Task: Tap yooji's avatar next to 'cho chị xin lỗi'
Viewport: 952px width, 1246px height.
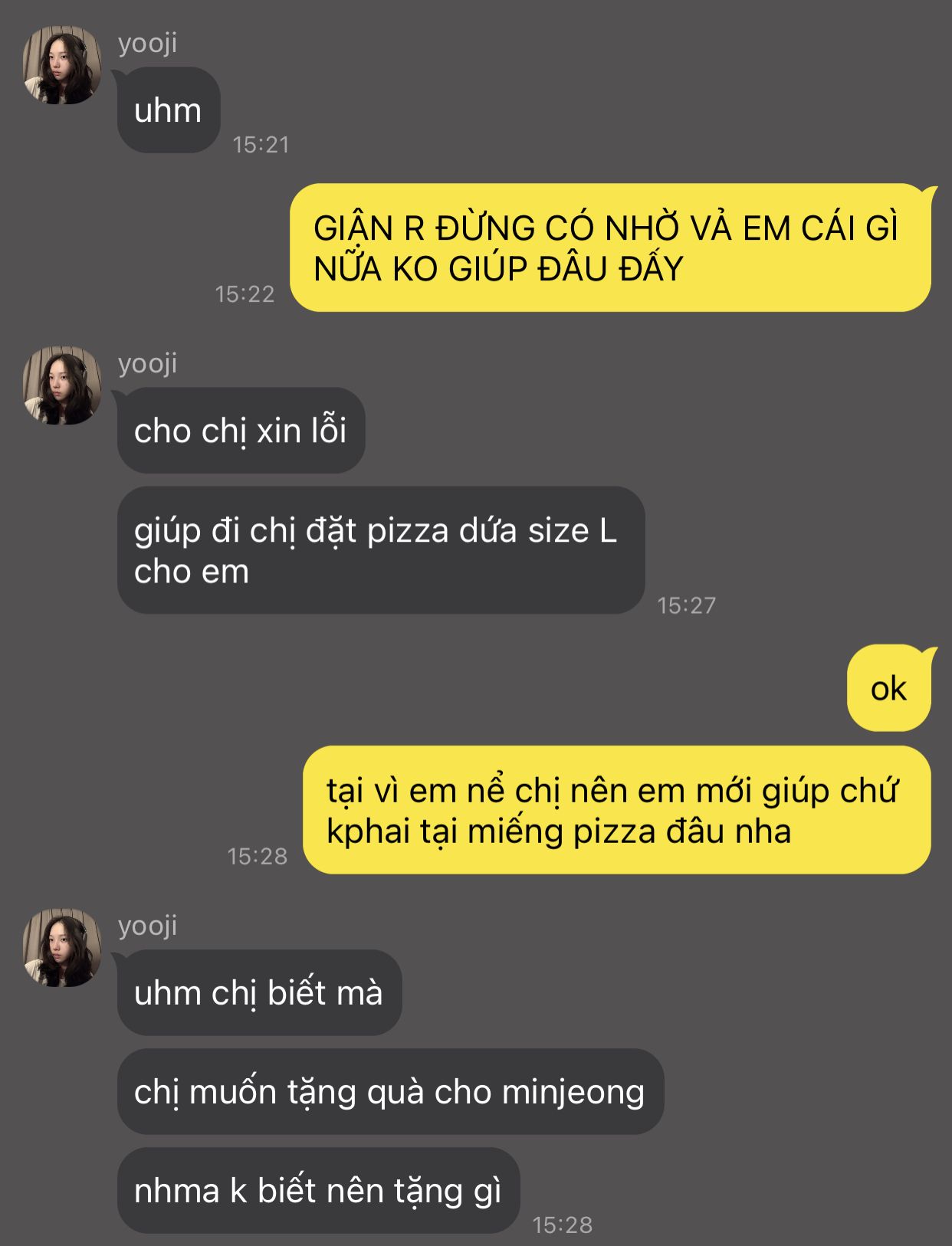Action: 62,385
